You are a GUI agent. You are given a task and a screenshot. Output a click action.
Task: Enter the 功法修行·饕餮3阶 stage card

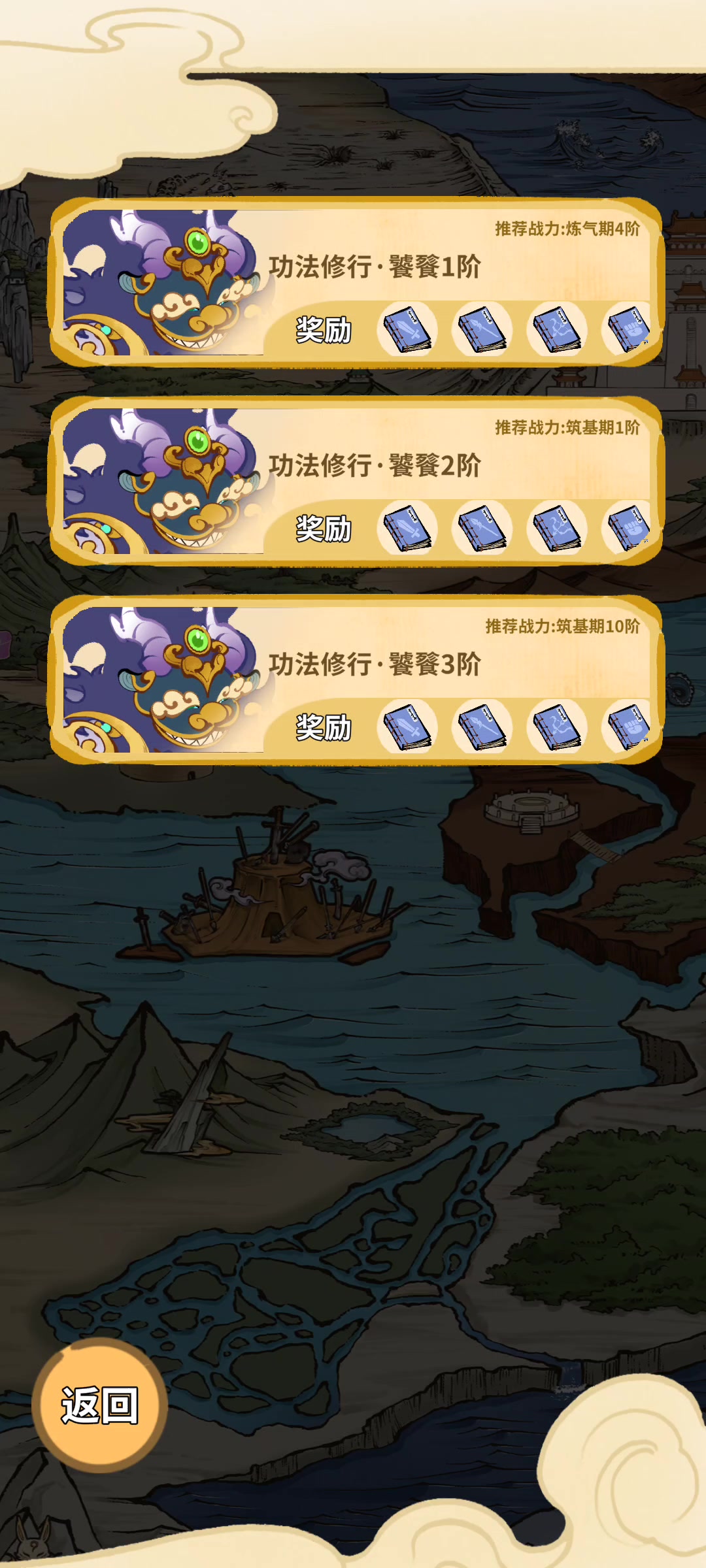[x=356, y=679]
